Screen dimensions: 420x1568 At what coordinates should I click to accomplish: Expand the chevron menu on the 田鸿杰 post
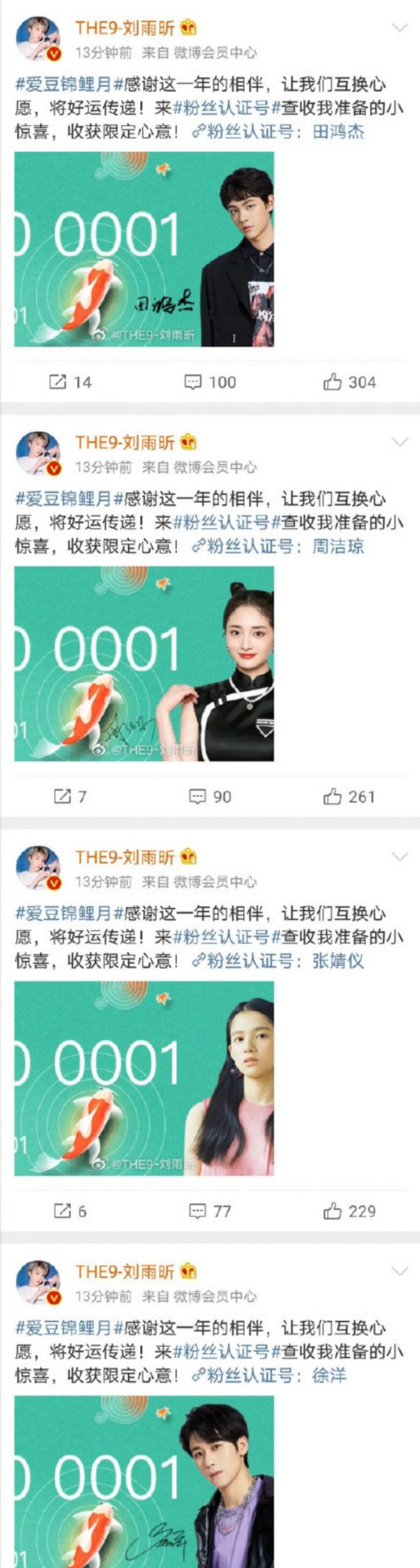pyautogui.click(x=399, y=28)
